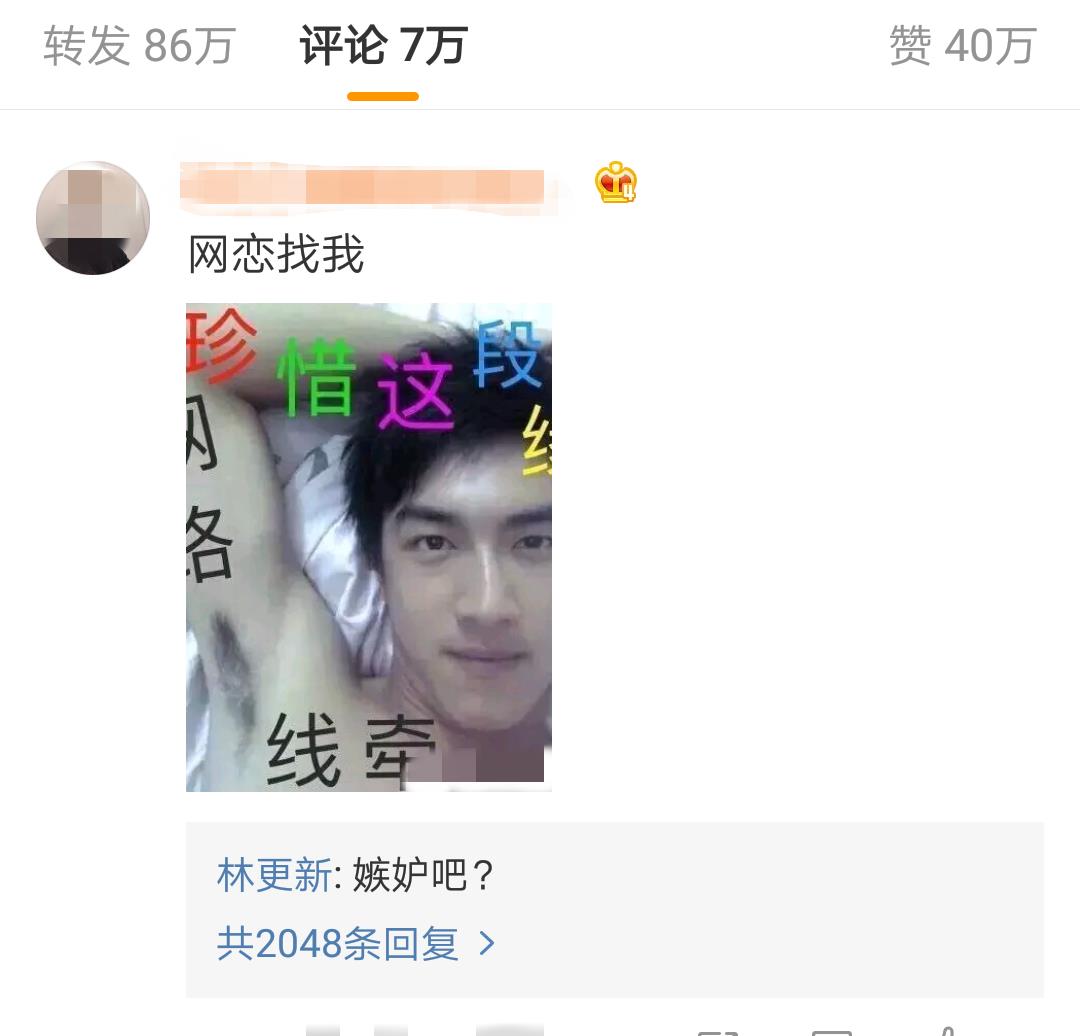The height and width of the screenshot is (1036, 1080).
Task: View the image attached to the comment
Action: [x=369, y=547]
